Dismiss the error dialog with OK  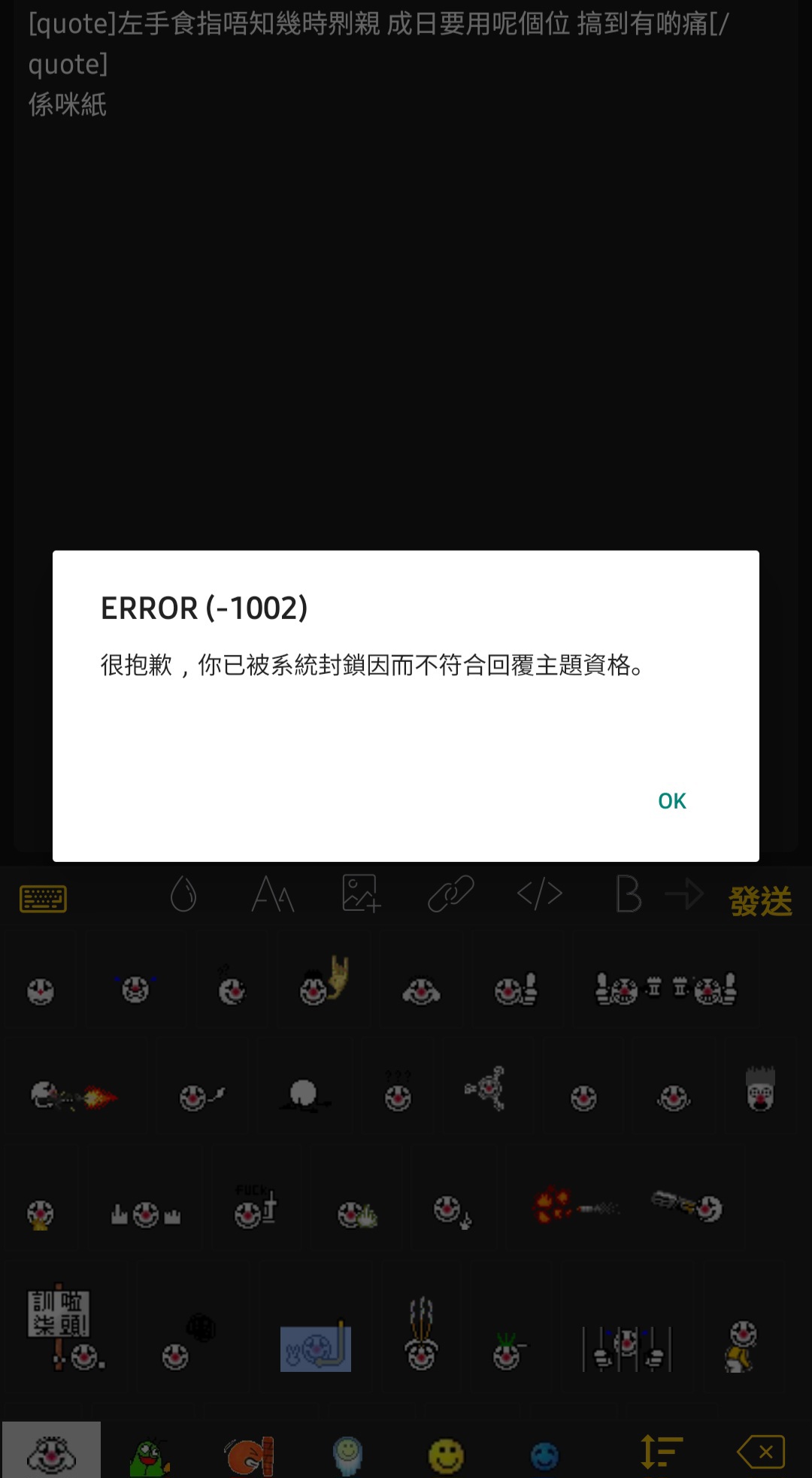click(x=671, y=801)
